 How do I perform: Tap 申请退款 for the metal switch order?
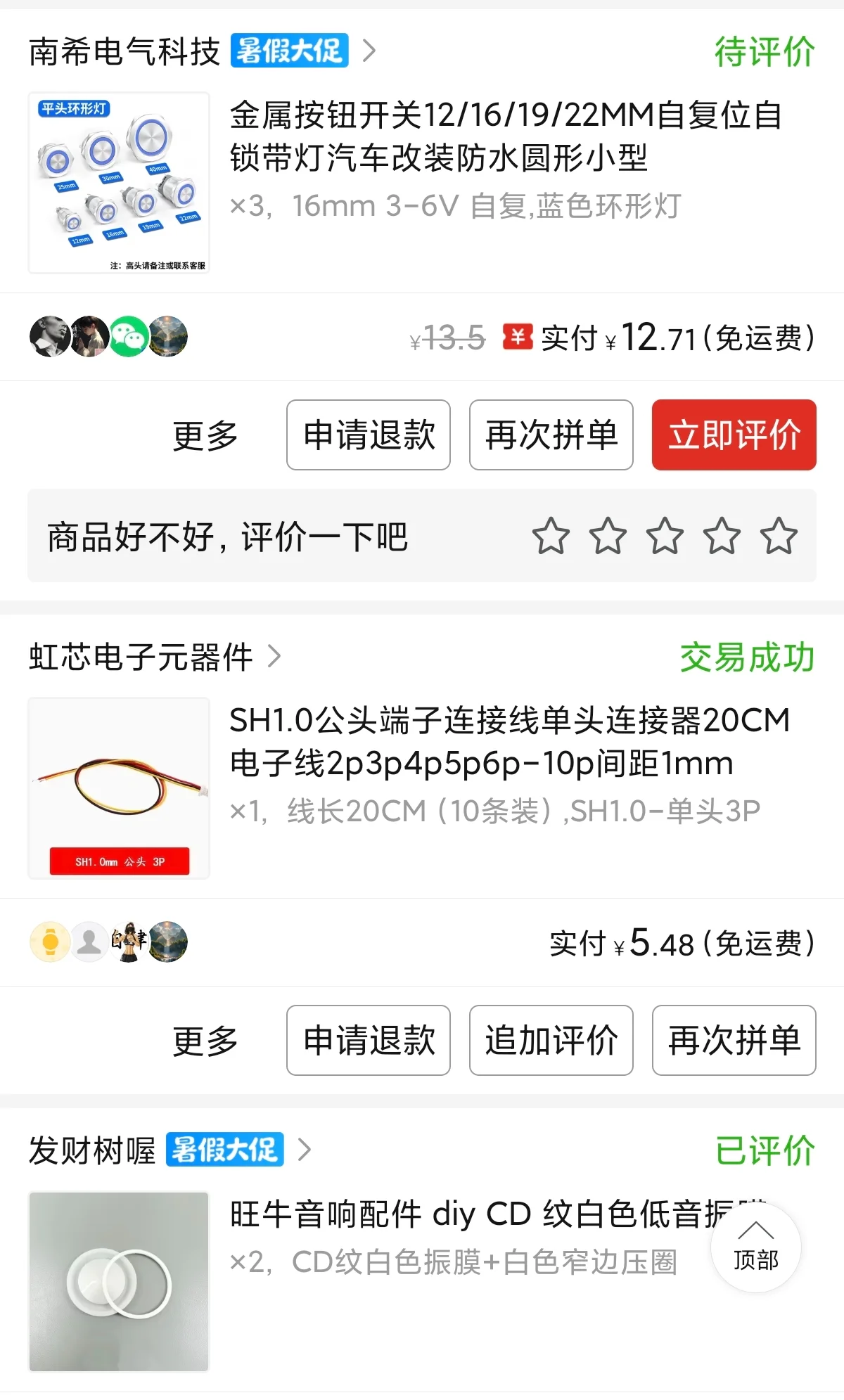(x=369, y=435)
